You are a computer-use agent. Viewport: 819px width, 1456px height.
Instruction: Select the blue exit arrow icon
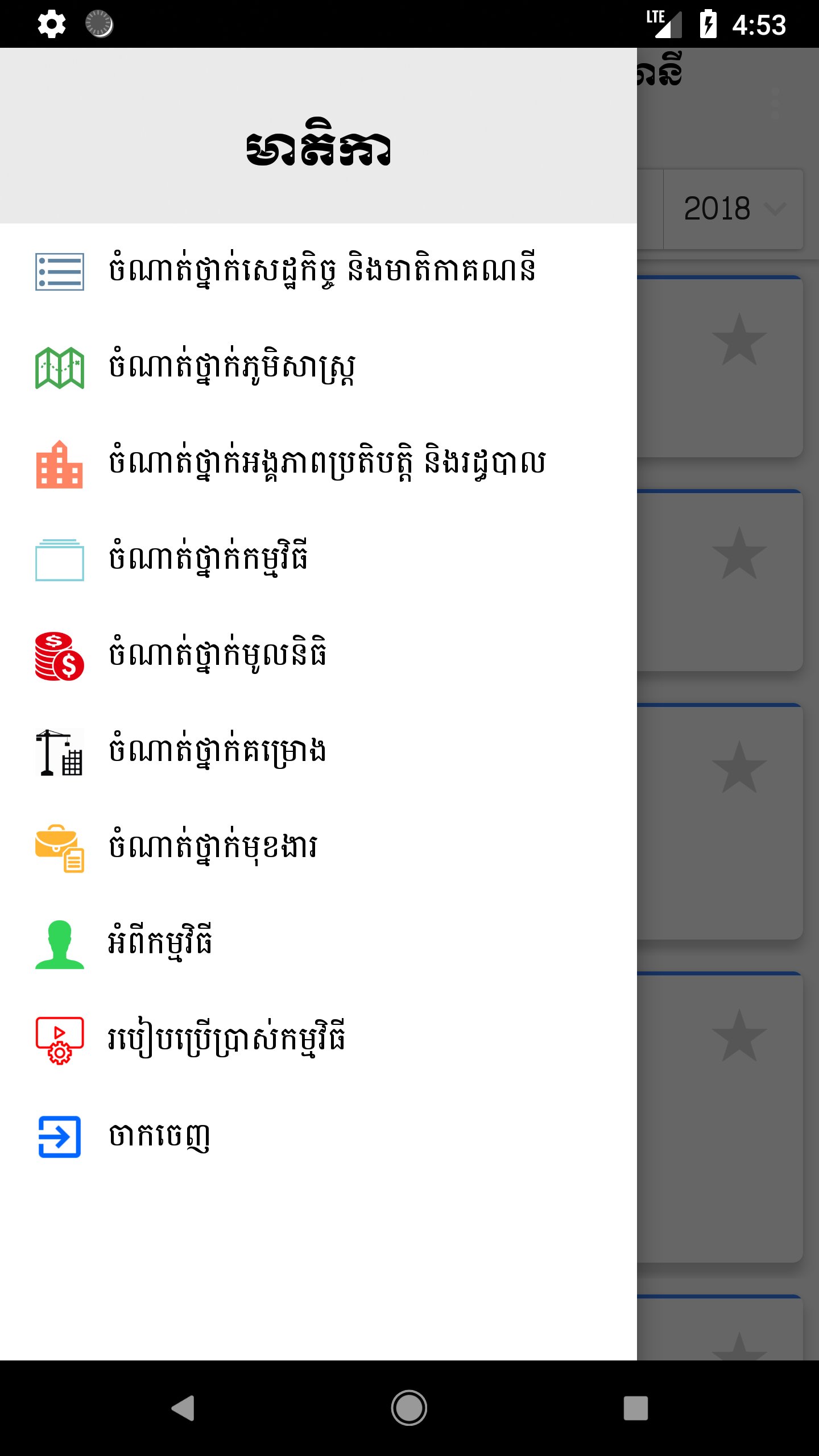(59, 1137)
